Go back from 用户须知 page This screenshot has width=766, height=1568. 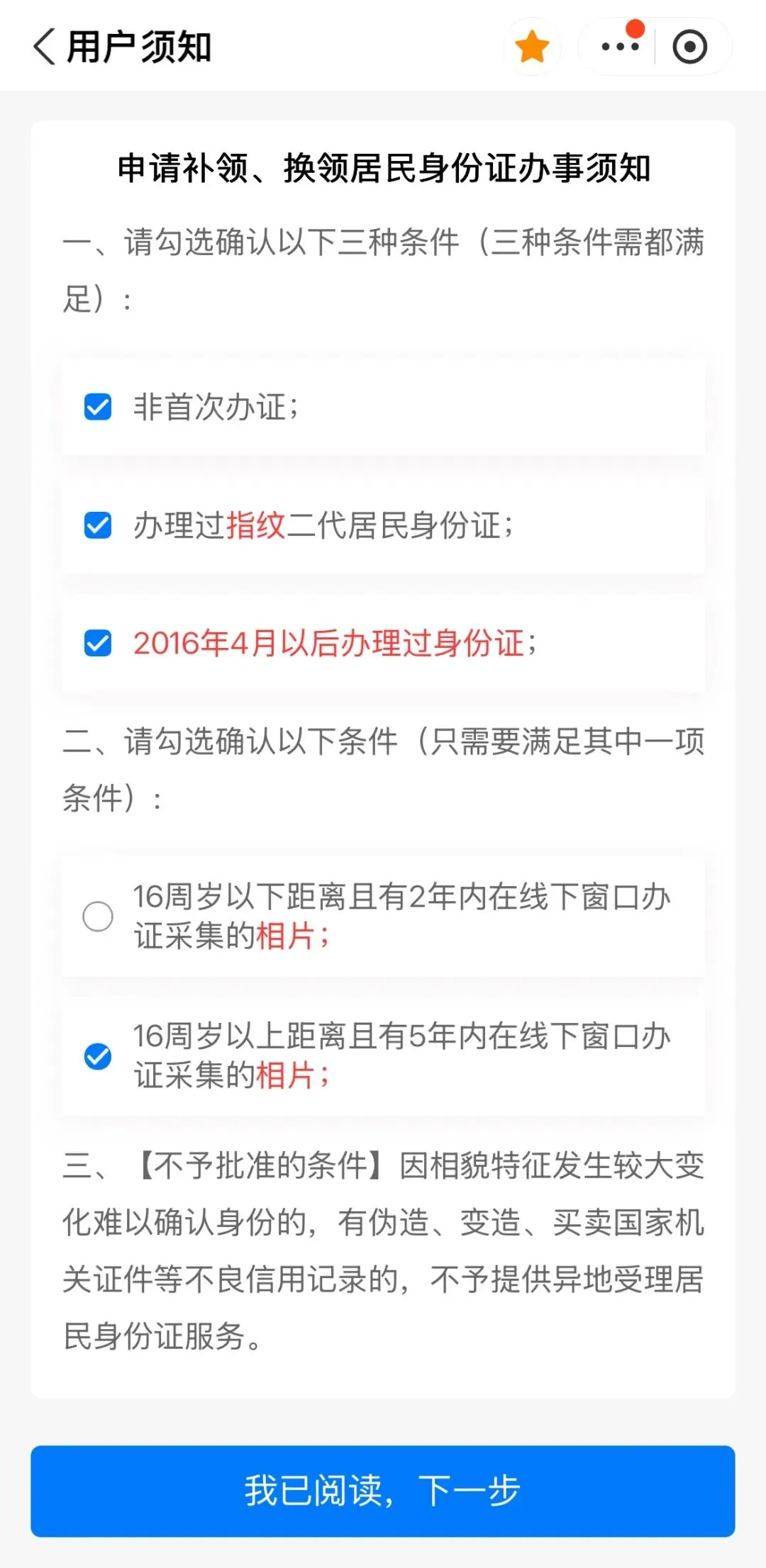tap(44, 47)
